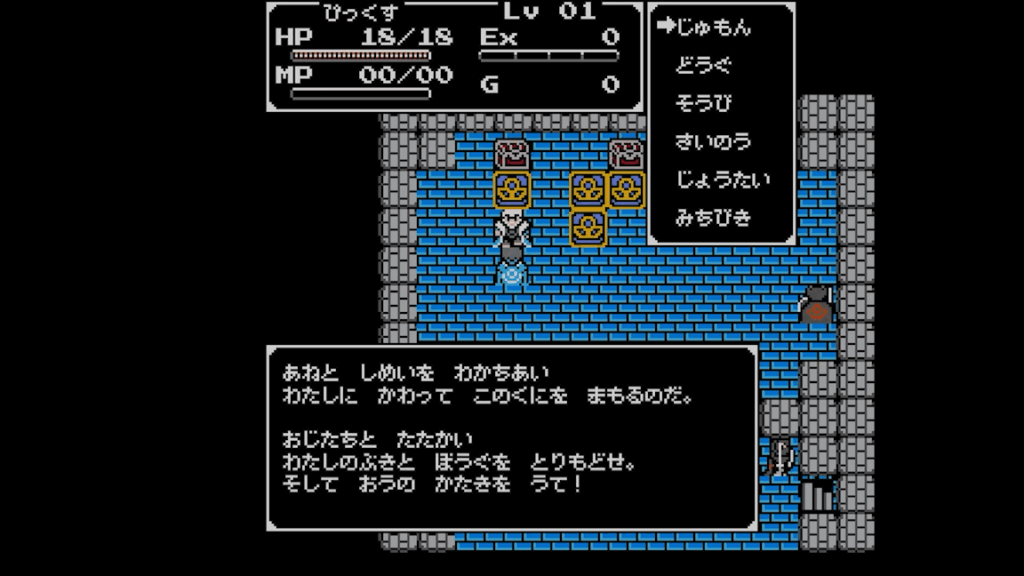
Task: Open the どうぐ item menu
Action: point(703,66)
